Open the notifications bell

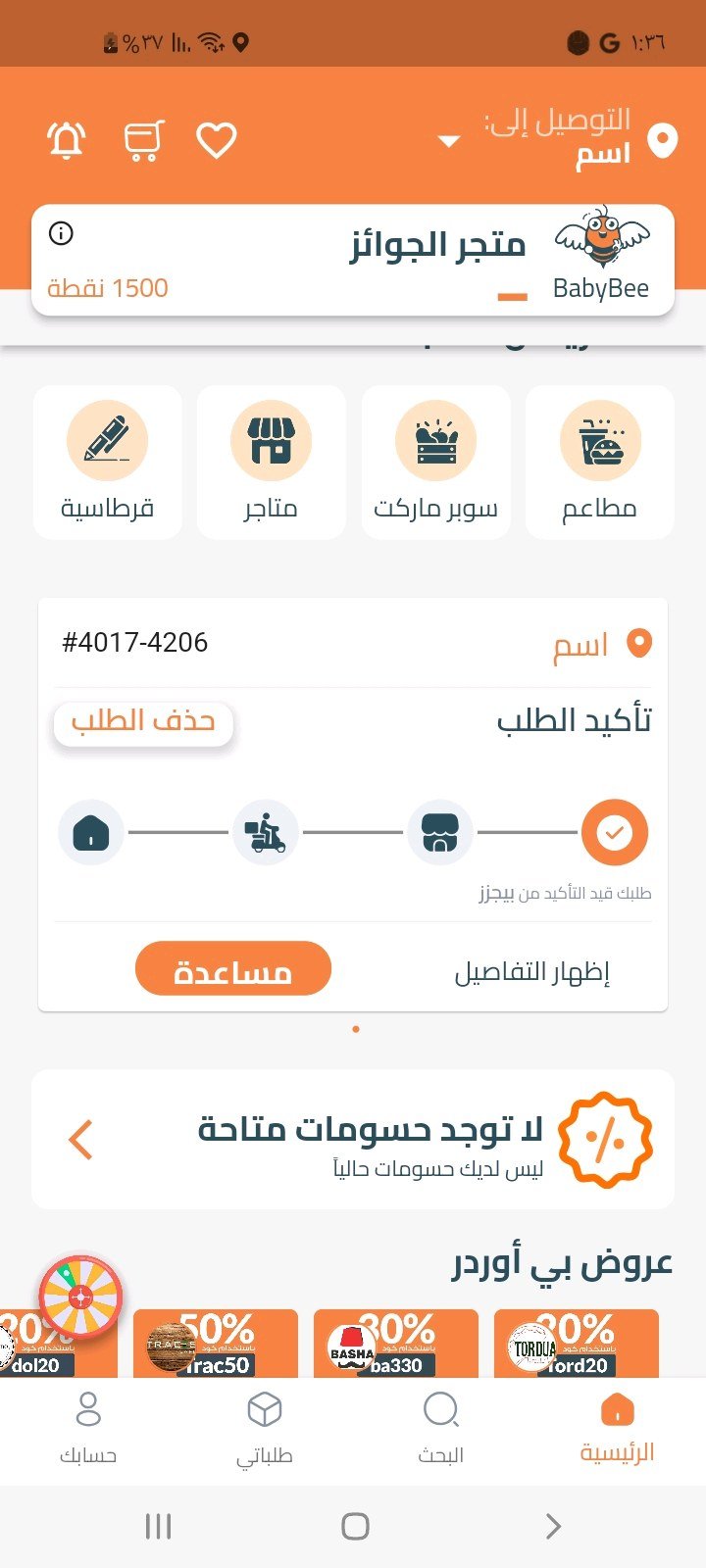(67, 140)
